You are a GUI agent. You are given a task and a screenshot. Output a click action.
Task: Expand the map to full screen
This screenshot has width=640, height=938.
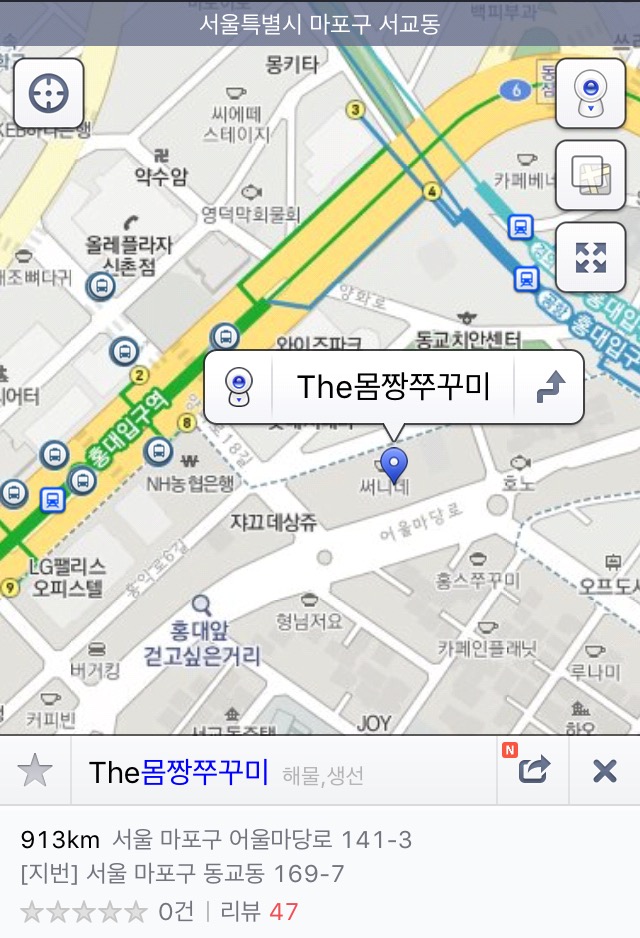pyautogui.click(x=590, y=256)
